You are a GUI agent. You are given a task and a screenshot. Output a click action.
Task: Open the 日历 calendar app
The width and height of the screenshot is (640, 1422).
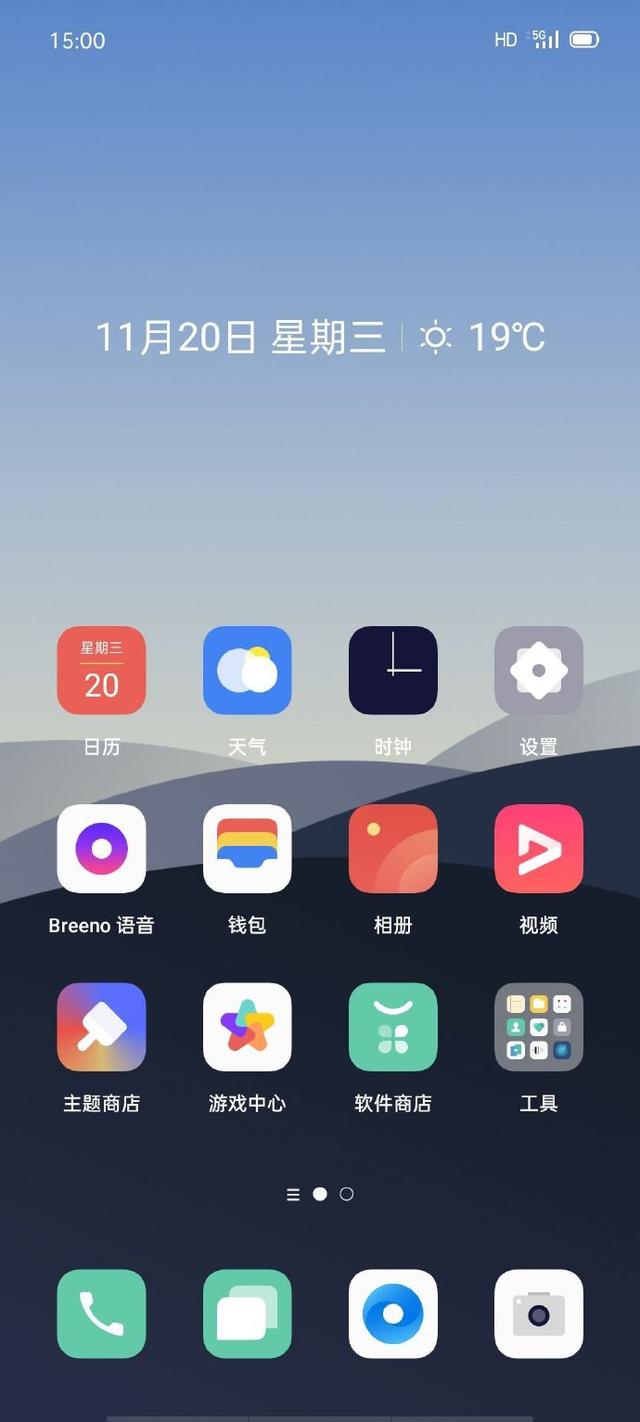tap(101, 670)
